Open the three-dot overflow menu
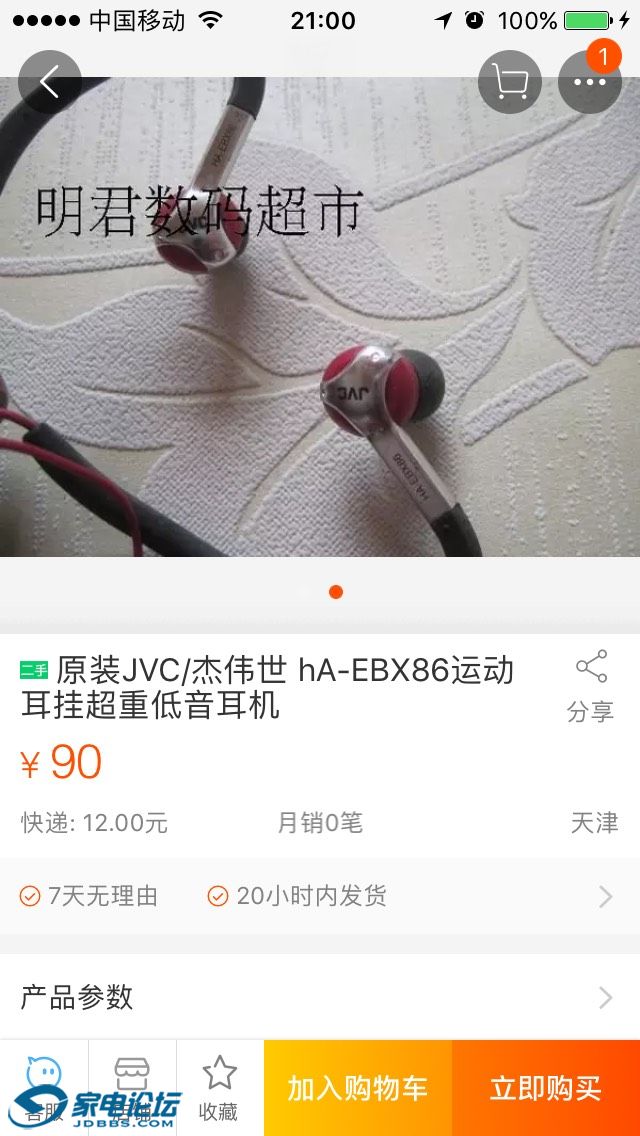This screenshot has height=1136, width=640. click(x=590, y=82)
